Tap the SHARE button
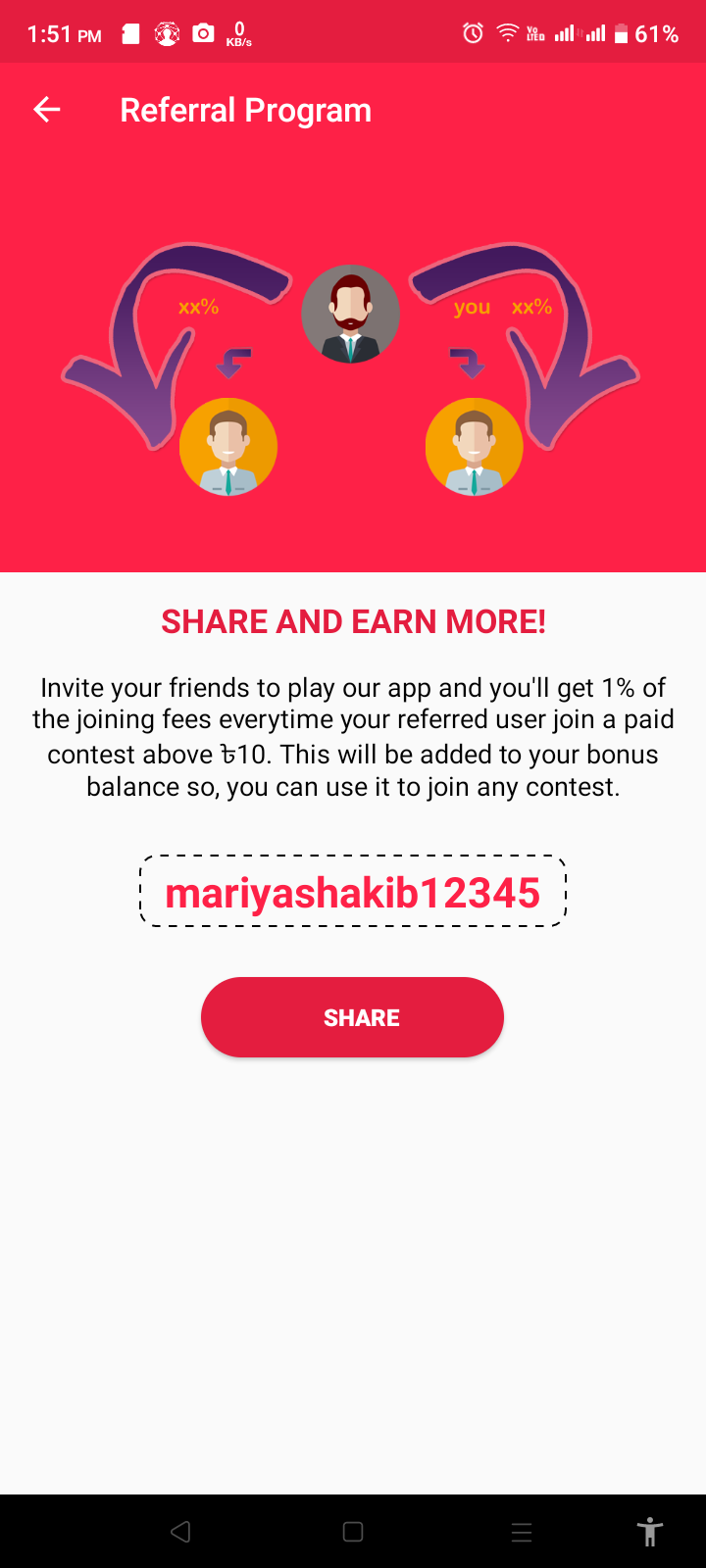Screen dimensions: 706x1568 (352, 1017)
